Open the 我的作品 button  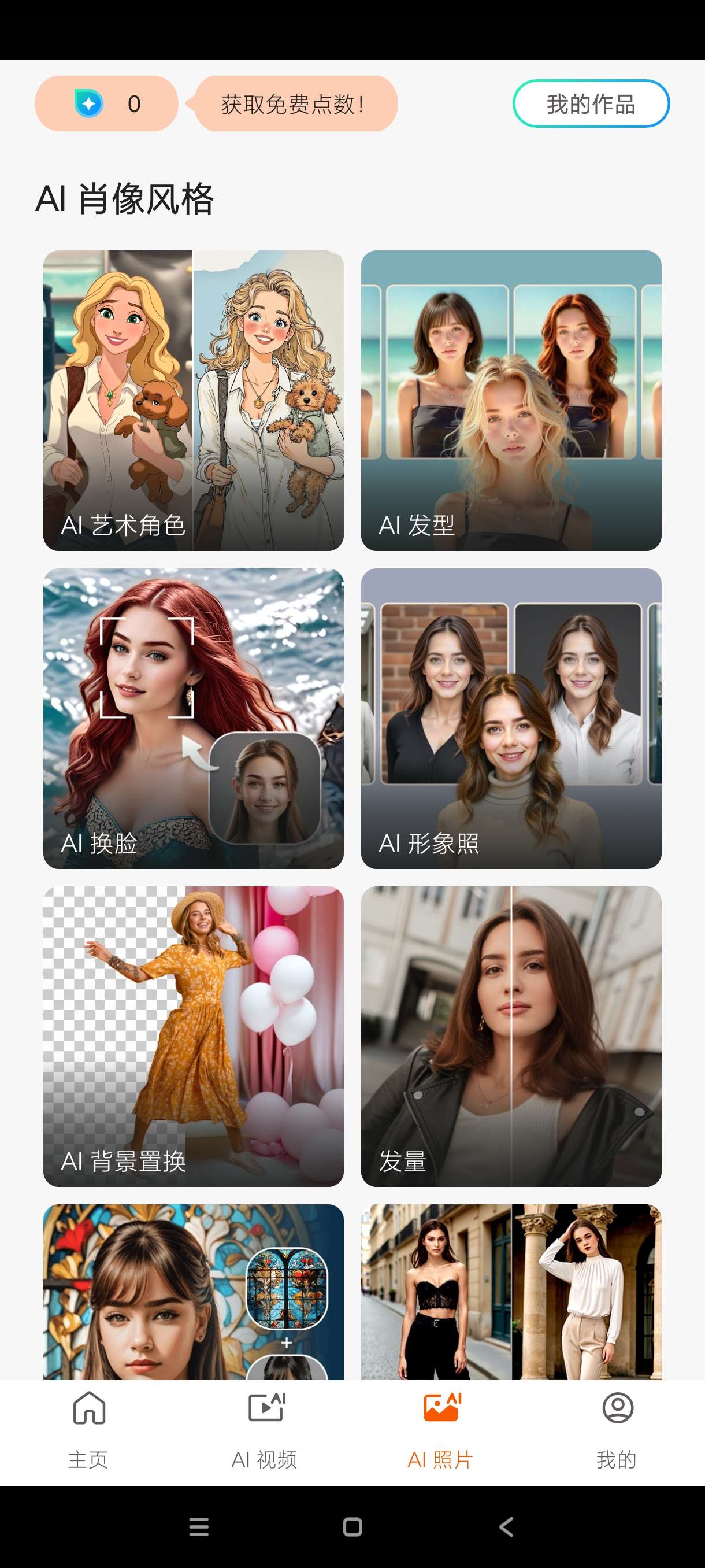(x=591, y=103)
